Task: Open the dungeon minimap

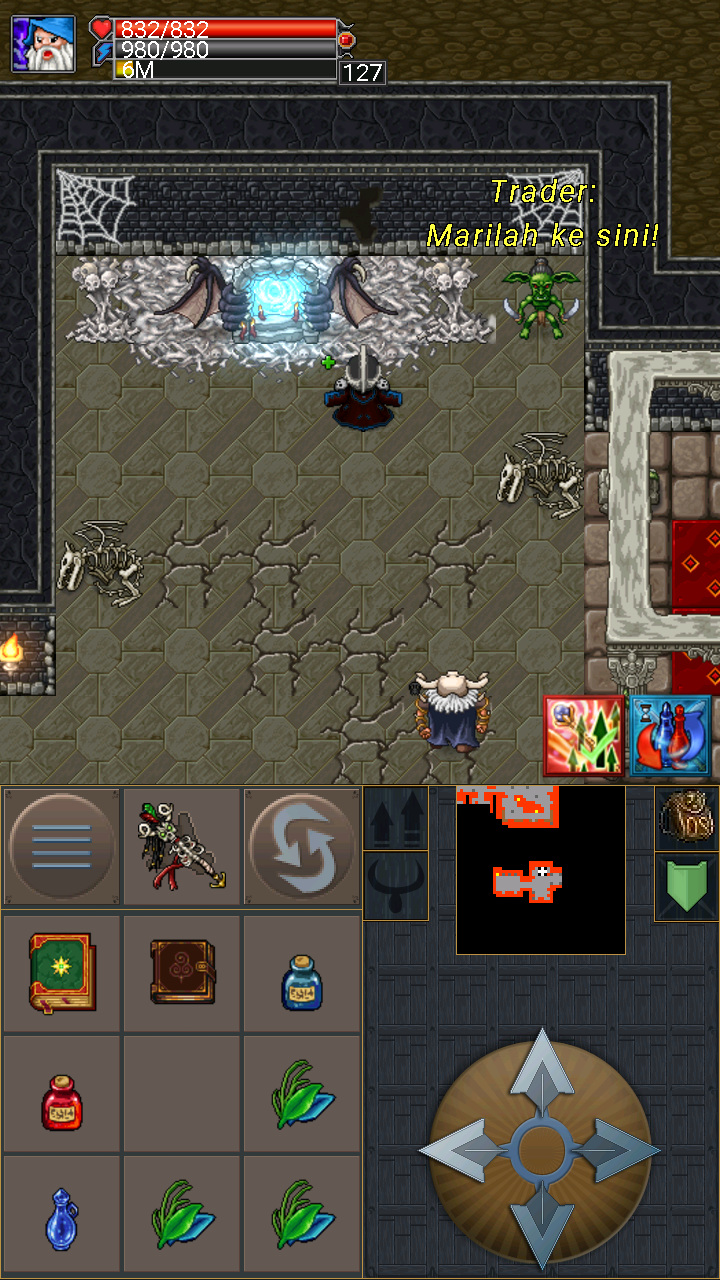Action: click(x=540, y=870)
